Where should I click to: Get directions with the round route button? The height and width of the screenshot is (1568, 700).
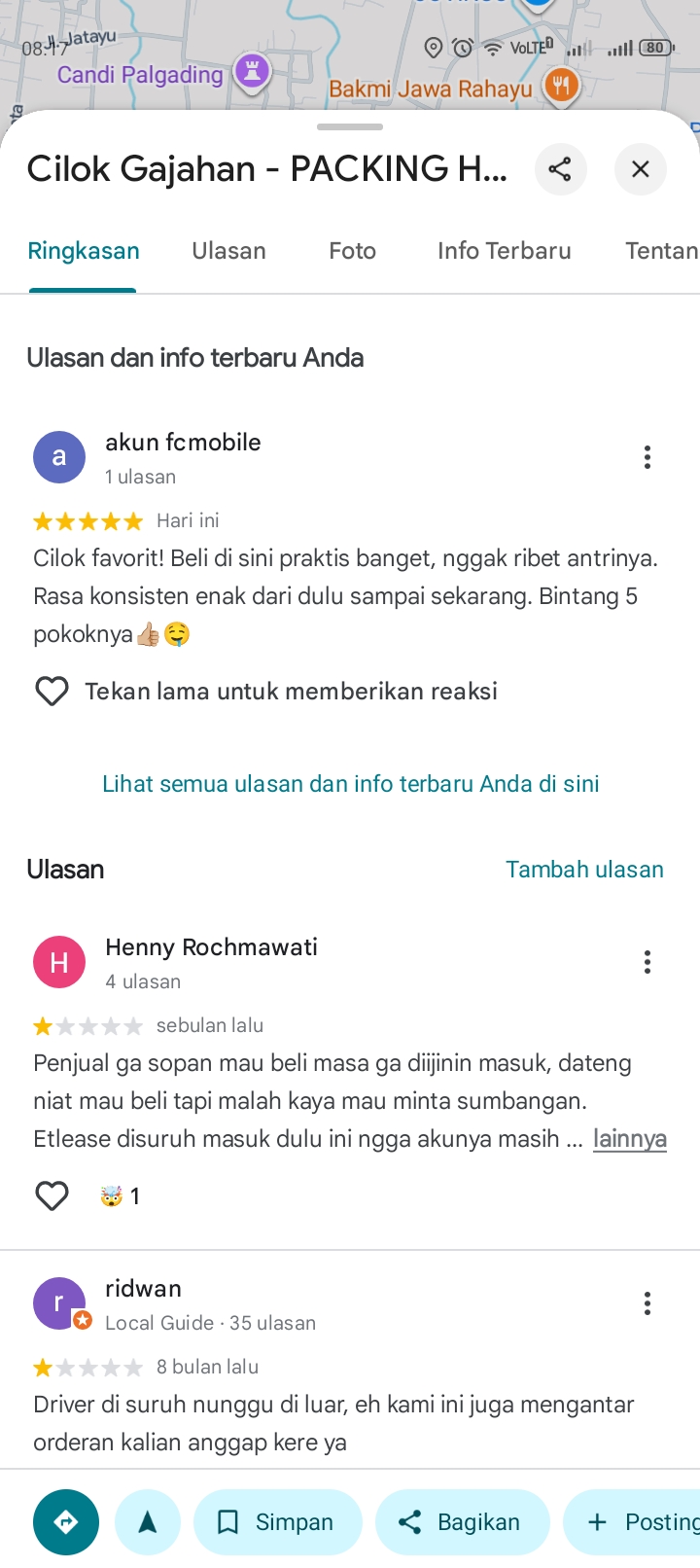click(66, 1521)
